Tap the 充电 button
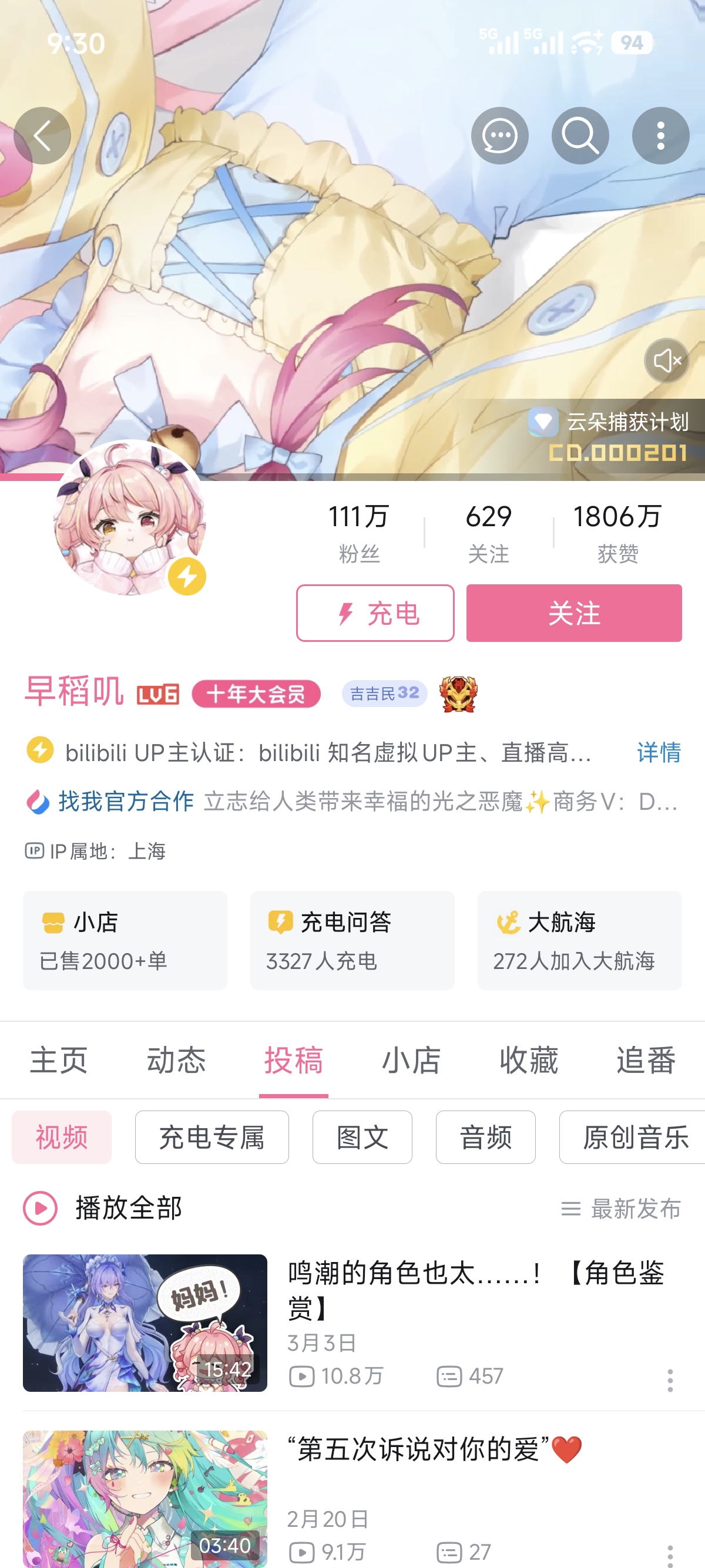The image size is (705, 1568). [x=375, y=613]
